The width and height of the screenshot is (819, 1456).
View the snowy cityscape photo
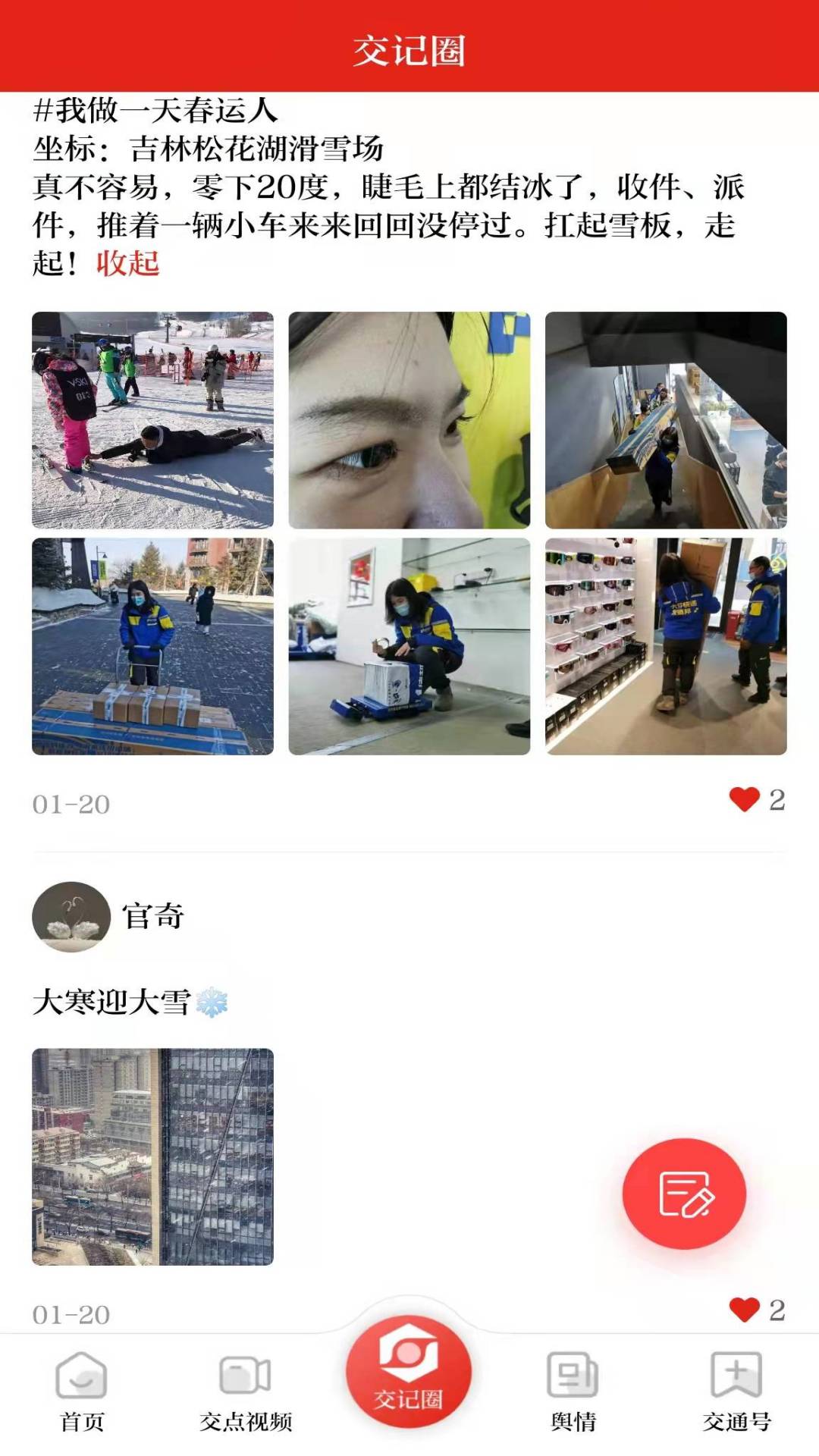tap(153, 1158)
